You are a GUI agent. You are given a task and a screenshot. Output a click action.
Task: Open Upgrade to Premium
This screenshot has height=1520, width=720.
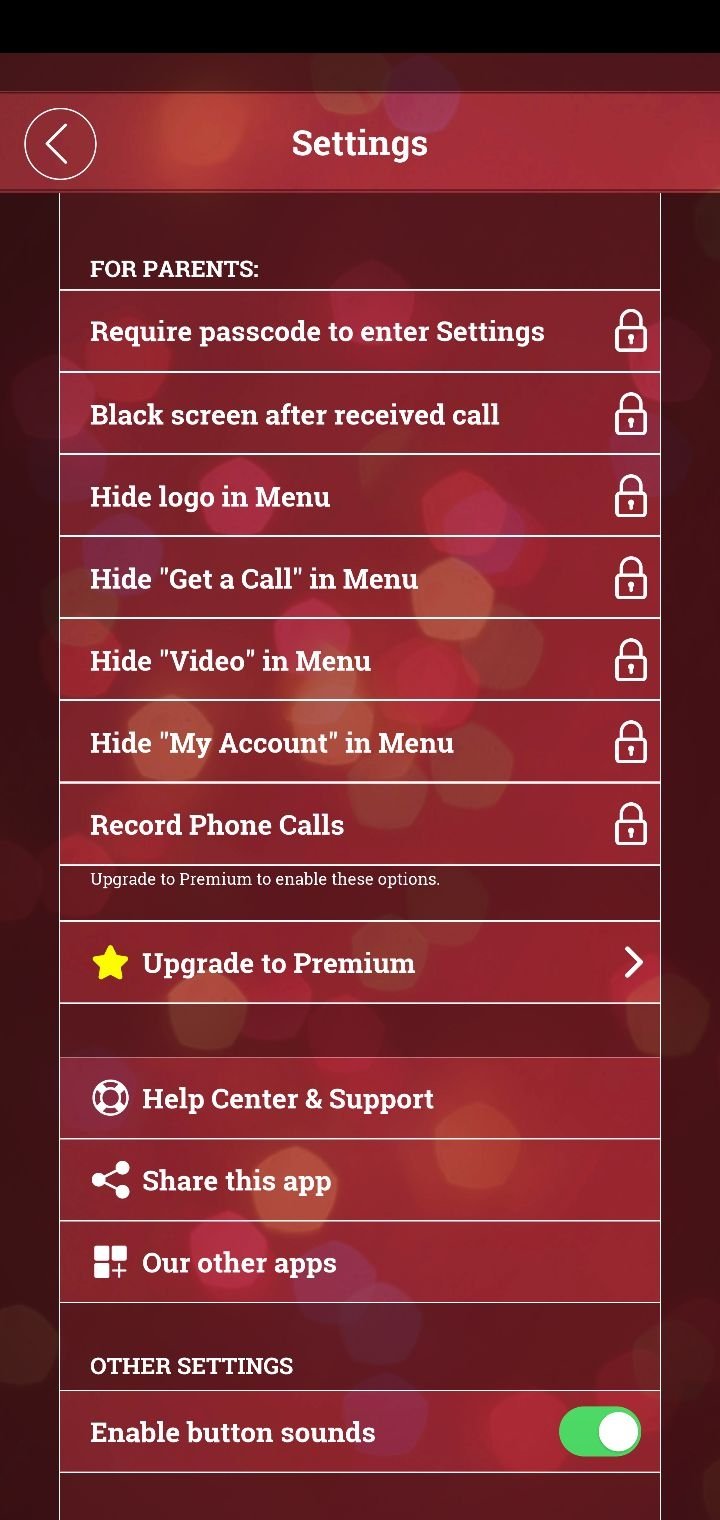tap(360, 962)
